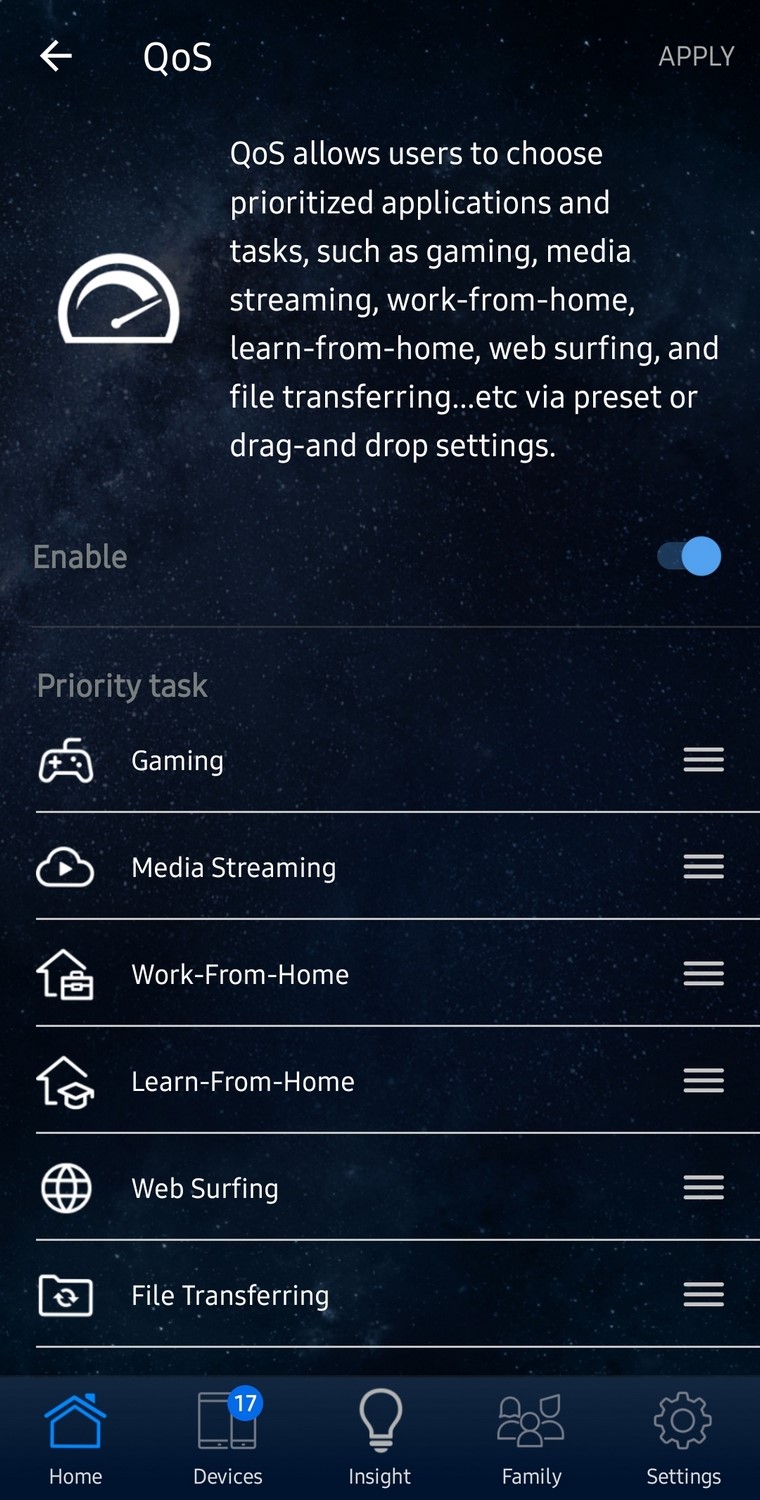Disable the QoS Enable switch
The height and width of the screenshot is (1500, 760).
689,556
